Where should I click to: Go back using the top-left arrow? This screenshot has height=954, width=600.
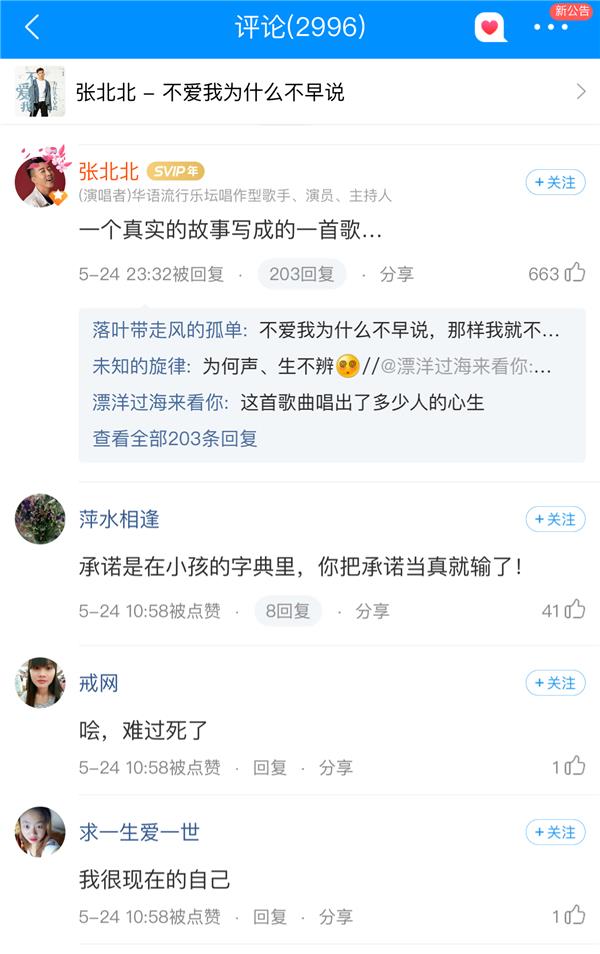click(32, 28)
